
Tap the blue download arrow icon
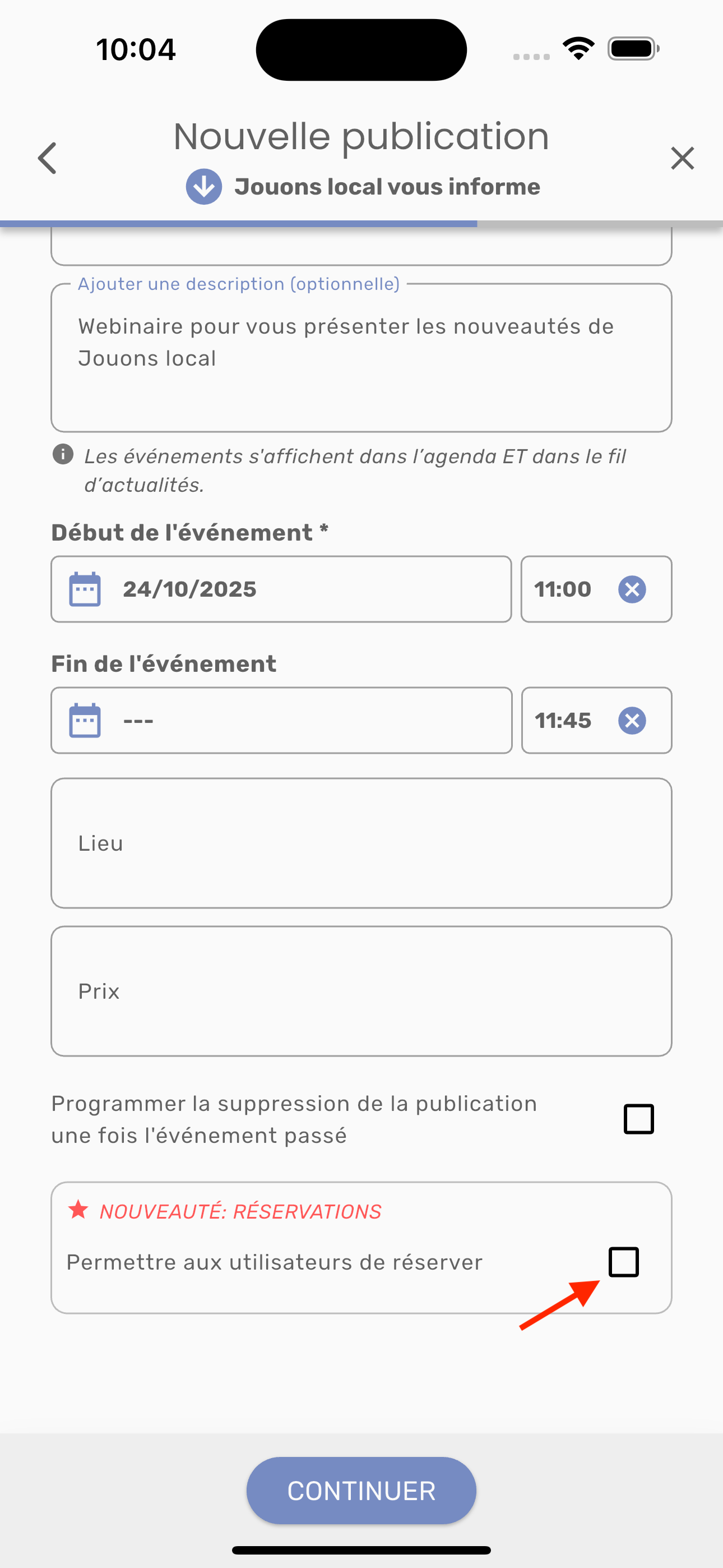[x=203, y=186]
